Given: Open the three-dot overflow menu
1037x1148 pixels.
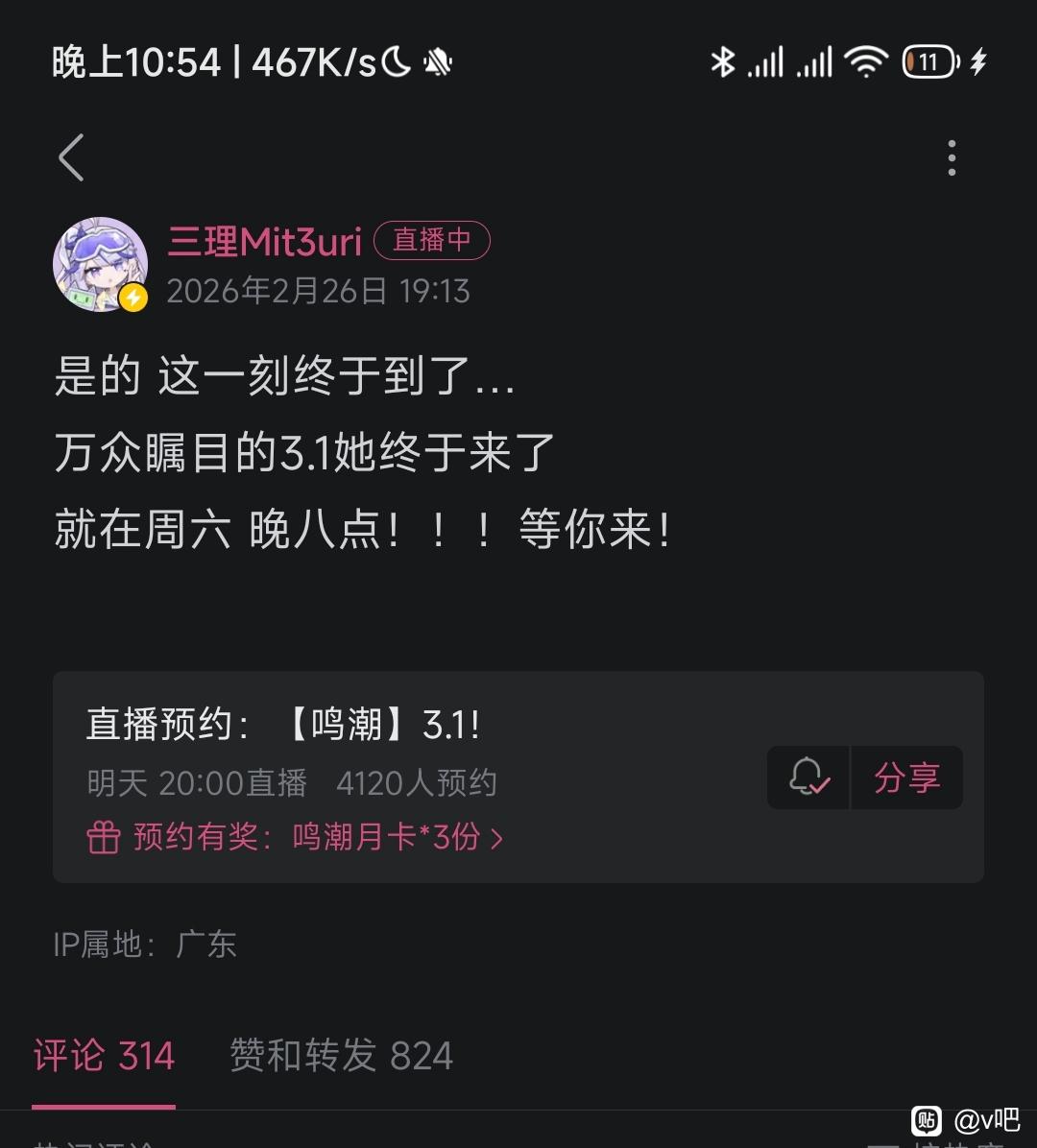Looking at the screenshot, I should coord(952,157).
